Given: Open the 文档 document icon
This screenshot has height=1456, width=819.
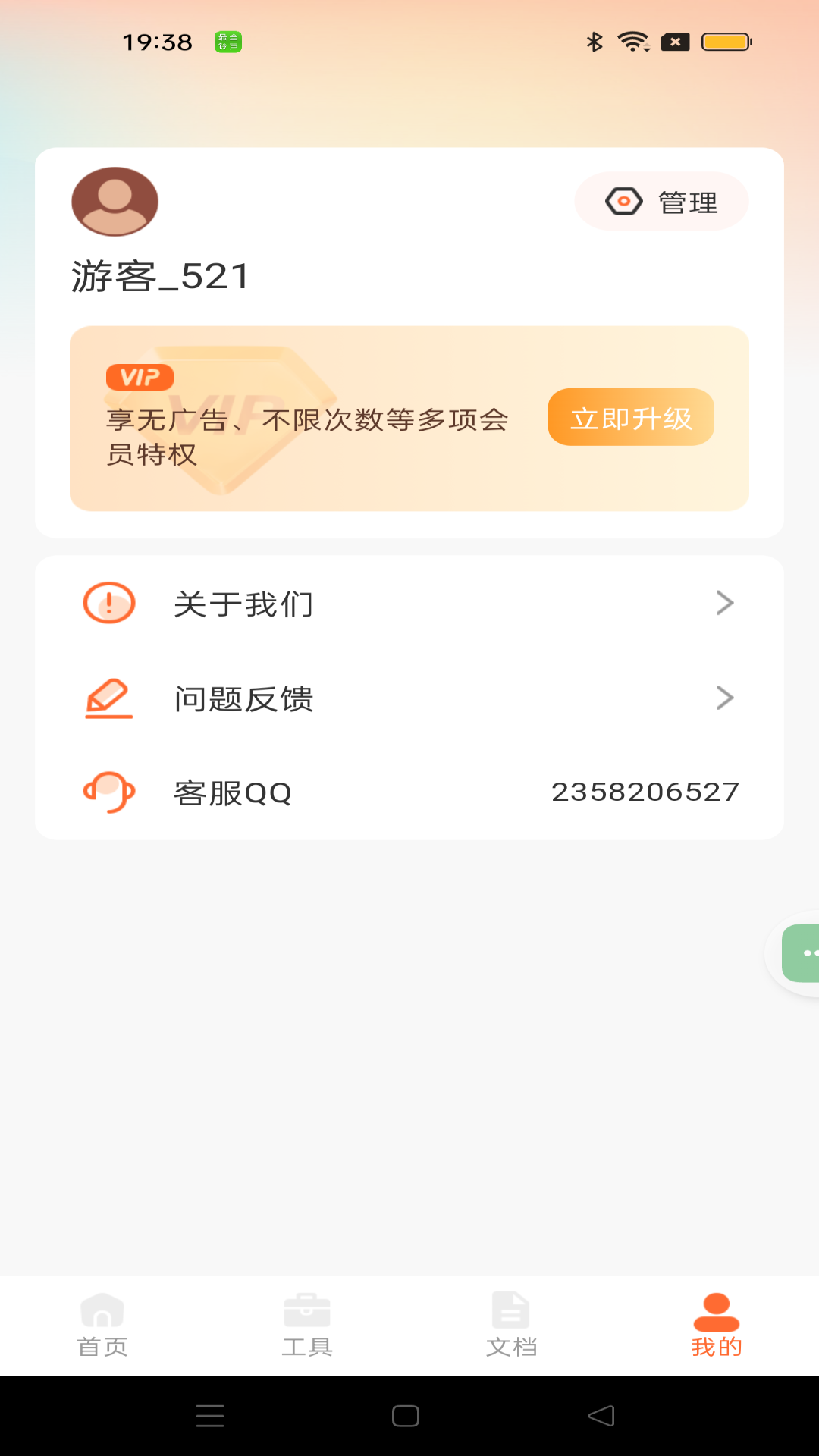Looking at the screenshot, I should 511,1304.
